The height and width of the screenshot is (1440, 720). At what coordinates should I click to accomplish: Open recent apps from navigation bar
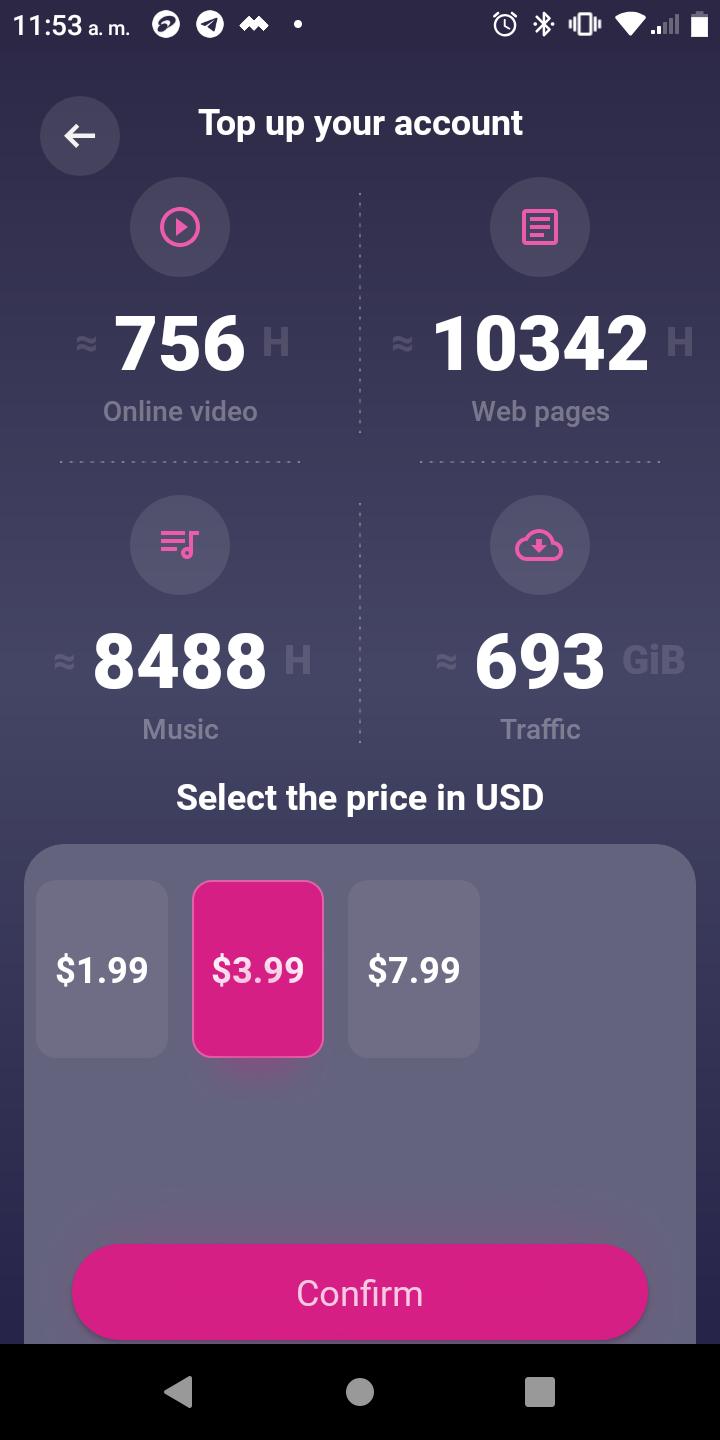point(539,1391)
